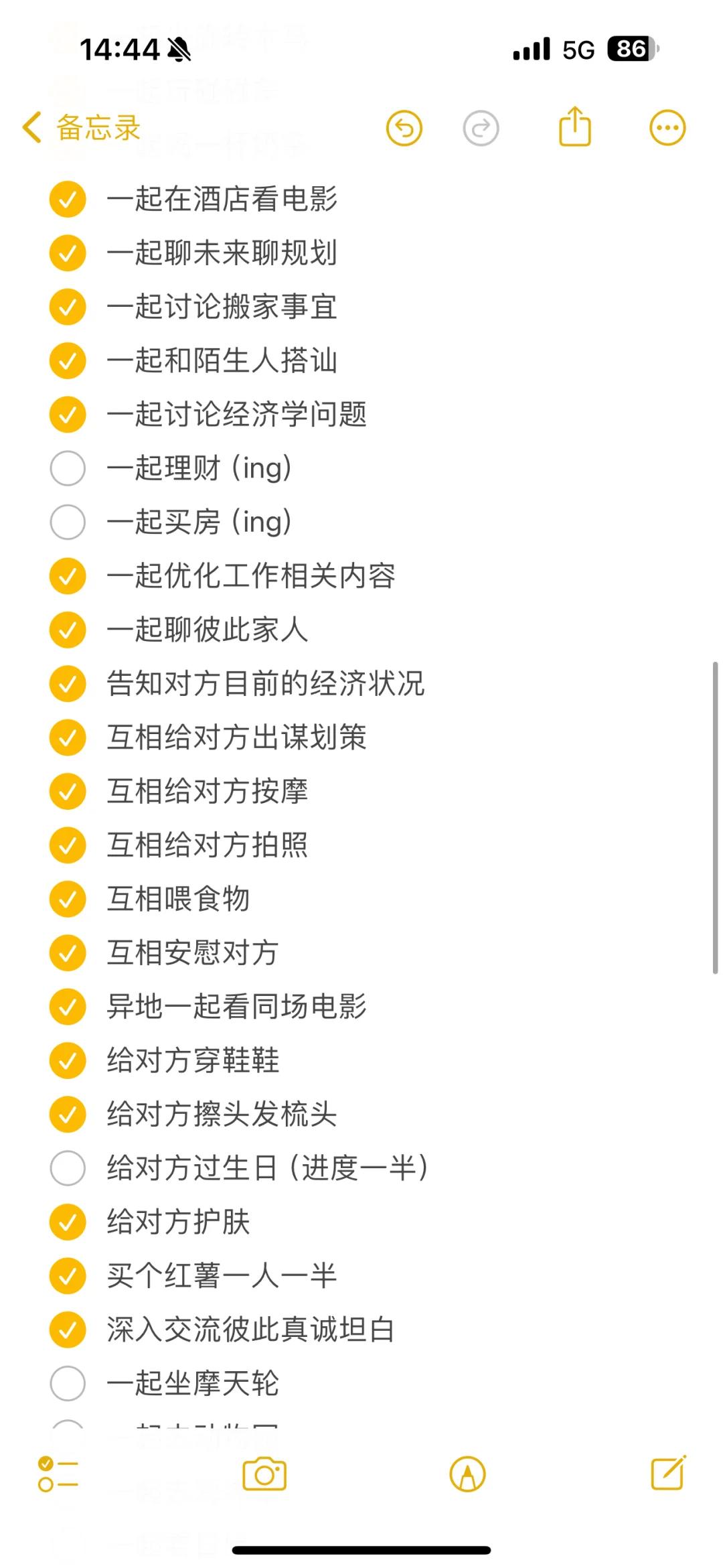Uncheck 告知对方目前的经济状况
This screenshot has height=1568, width=723.
tap(68, 683)
